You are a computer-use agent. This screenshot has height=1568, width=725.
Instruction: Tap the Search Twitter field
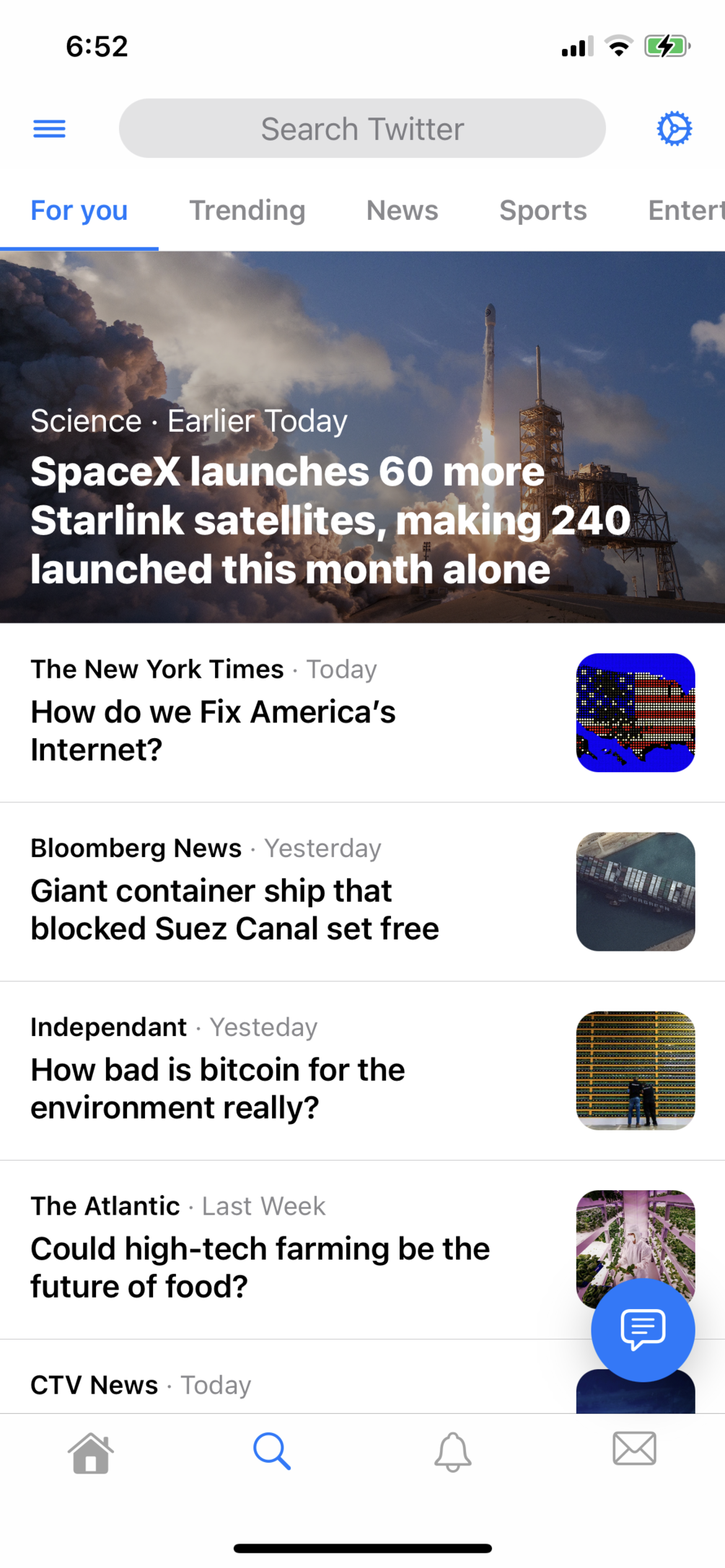coord(362,129)
